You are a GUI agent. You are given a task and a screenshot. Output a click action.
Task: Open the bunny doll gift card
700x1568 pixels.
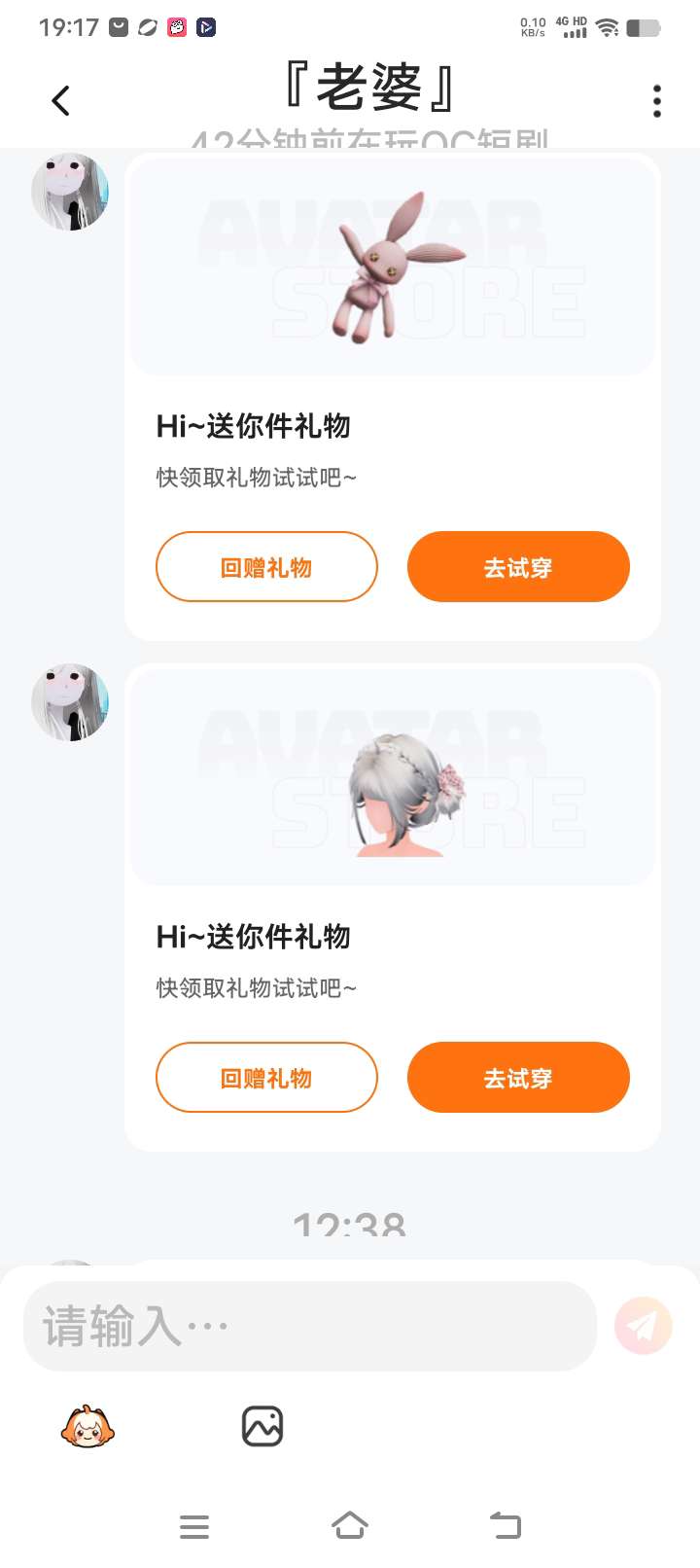point(392,267)
